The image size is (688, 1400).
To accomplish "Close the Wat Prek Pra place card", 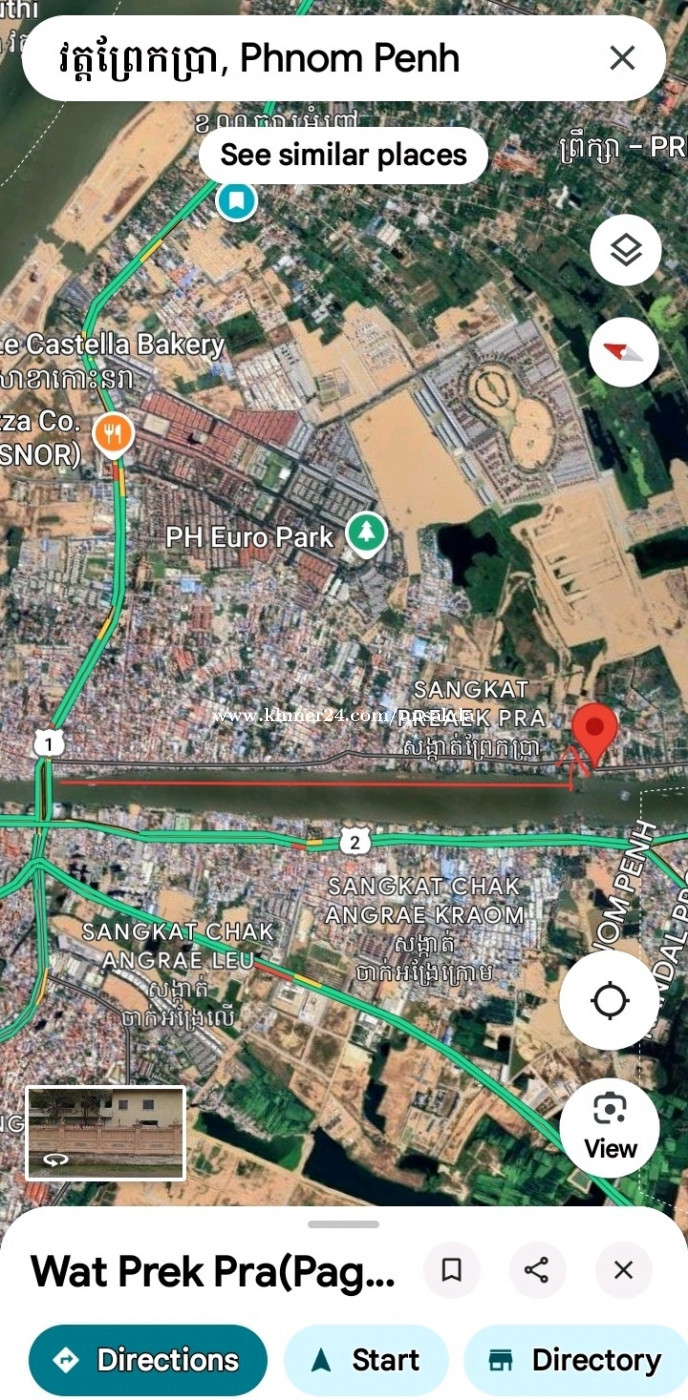I will (623, 1270).
